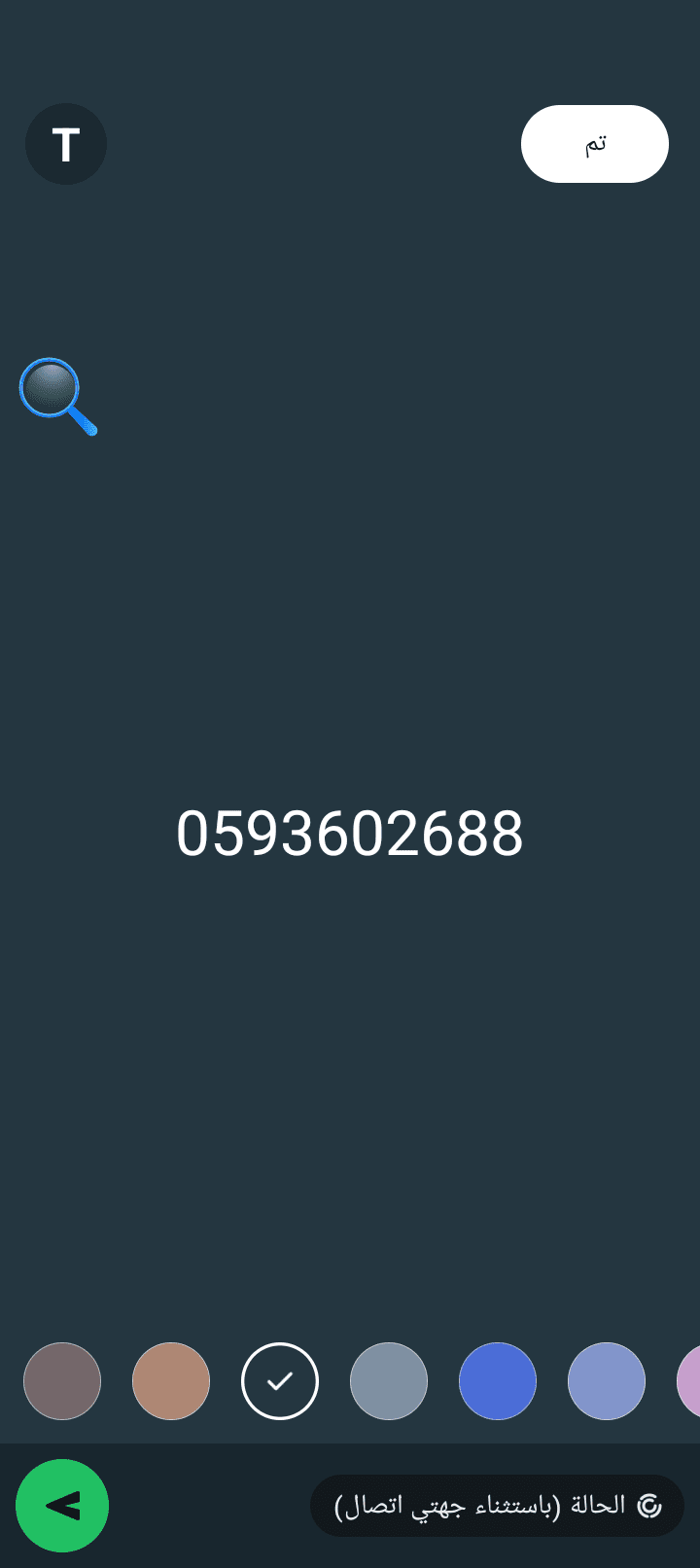Tap the selected dark color with checkmark

click(280, 1380)
